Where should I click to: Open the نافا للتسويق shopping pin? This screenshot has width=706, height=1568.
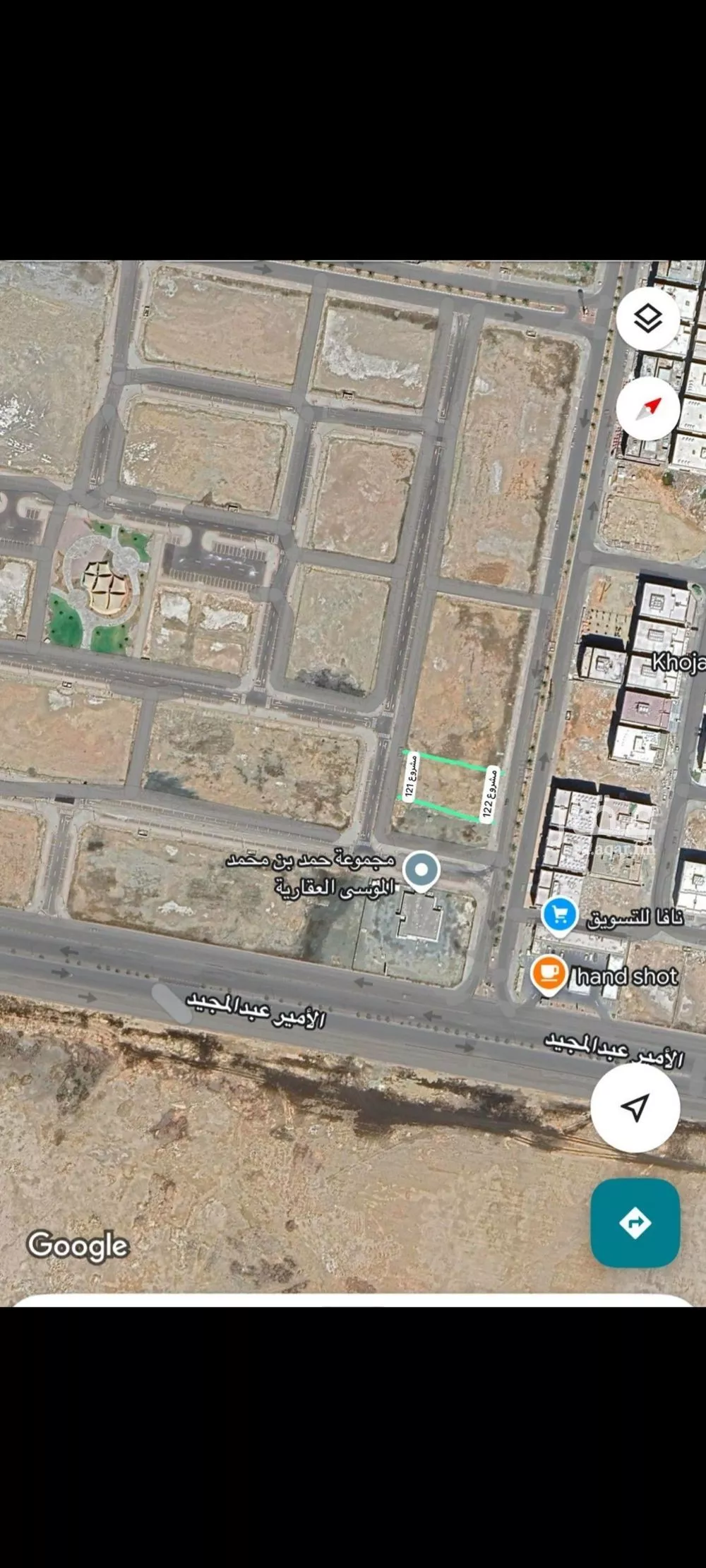tap(560, 915)
